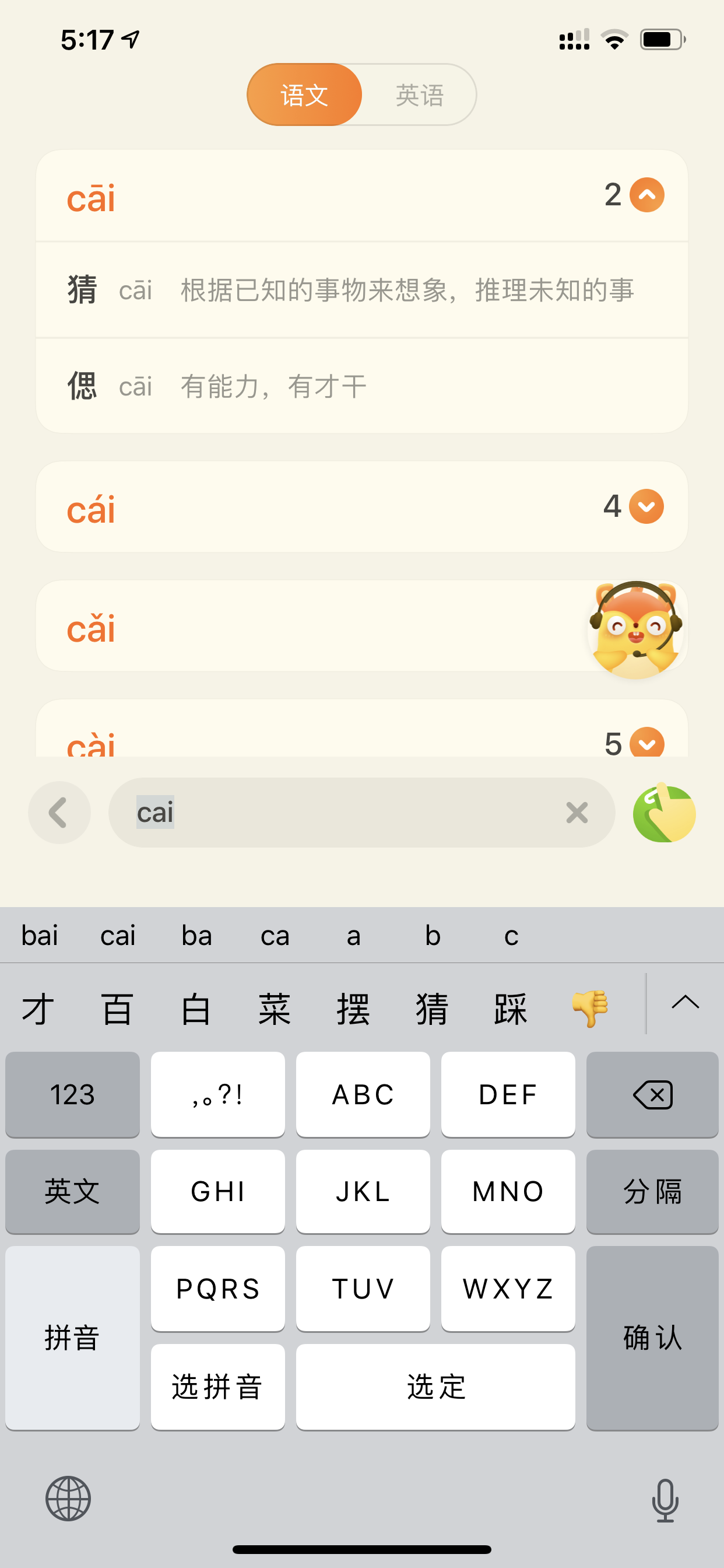Screen dimensions: 724x1568
Task: Open the entry for character 猜
Action: pos(362,290)
